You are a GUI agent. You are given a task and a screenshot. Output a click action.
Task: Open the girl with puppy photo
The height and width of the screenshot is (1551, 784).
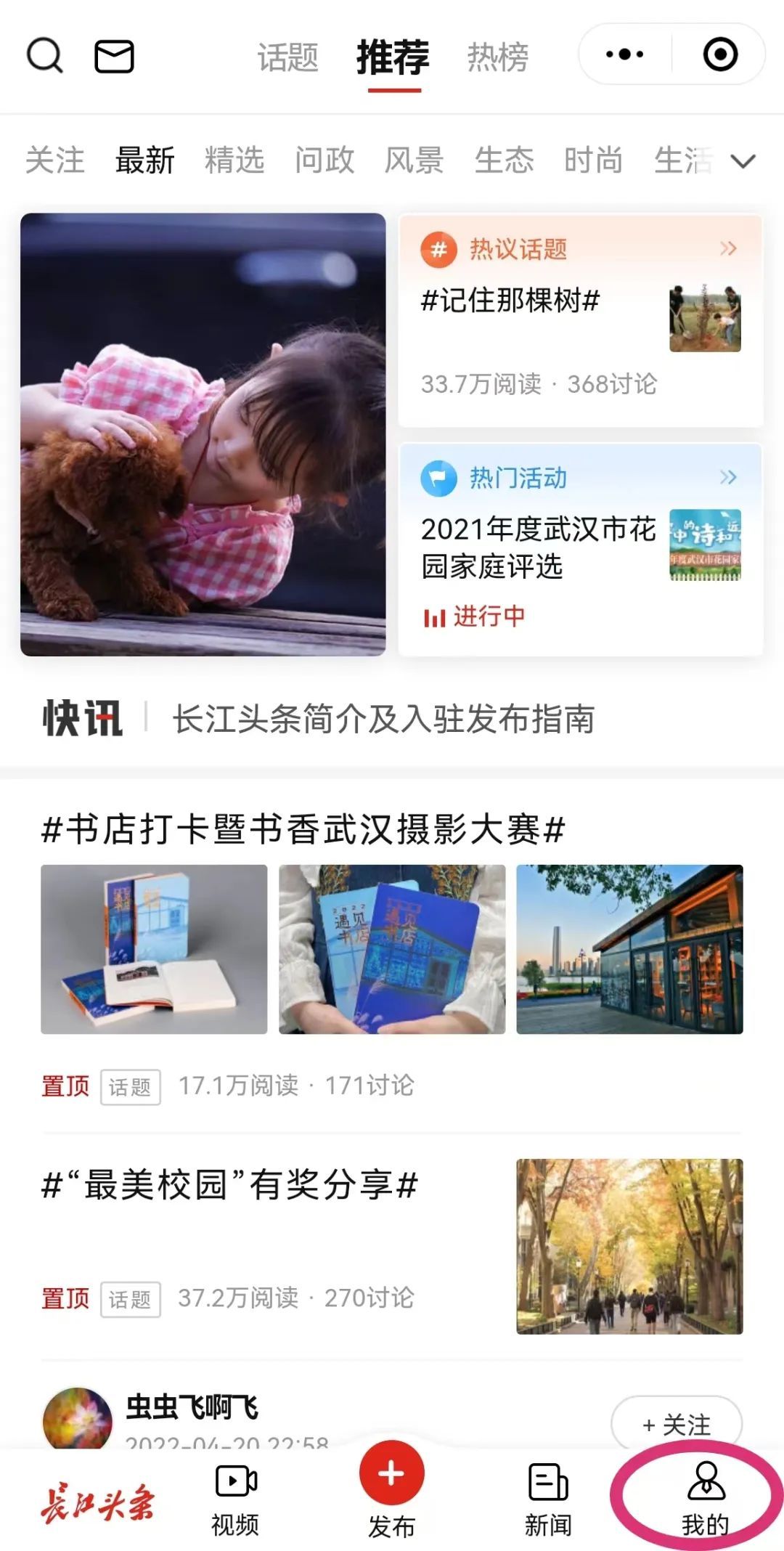tap(203, 434)
